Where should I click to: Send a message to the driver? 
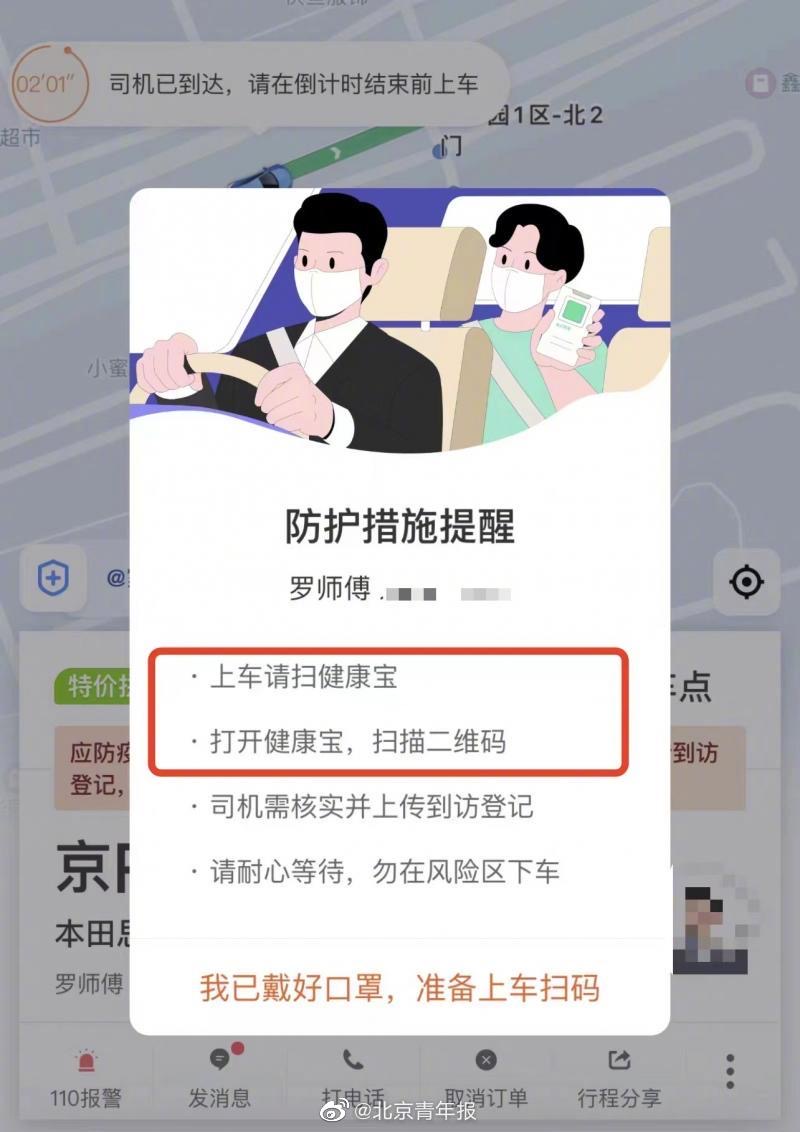(219, 1077)
